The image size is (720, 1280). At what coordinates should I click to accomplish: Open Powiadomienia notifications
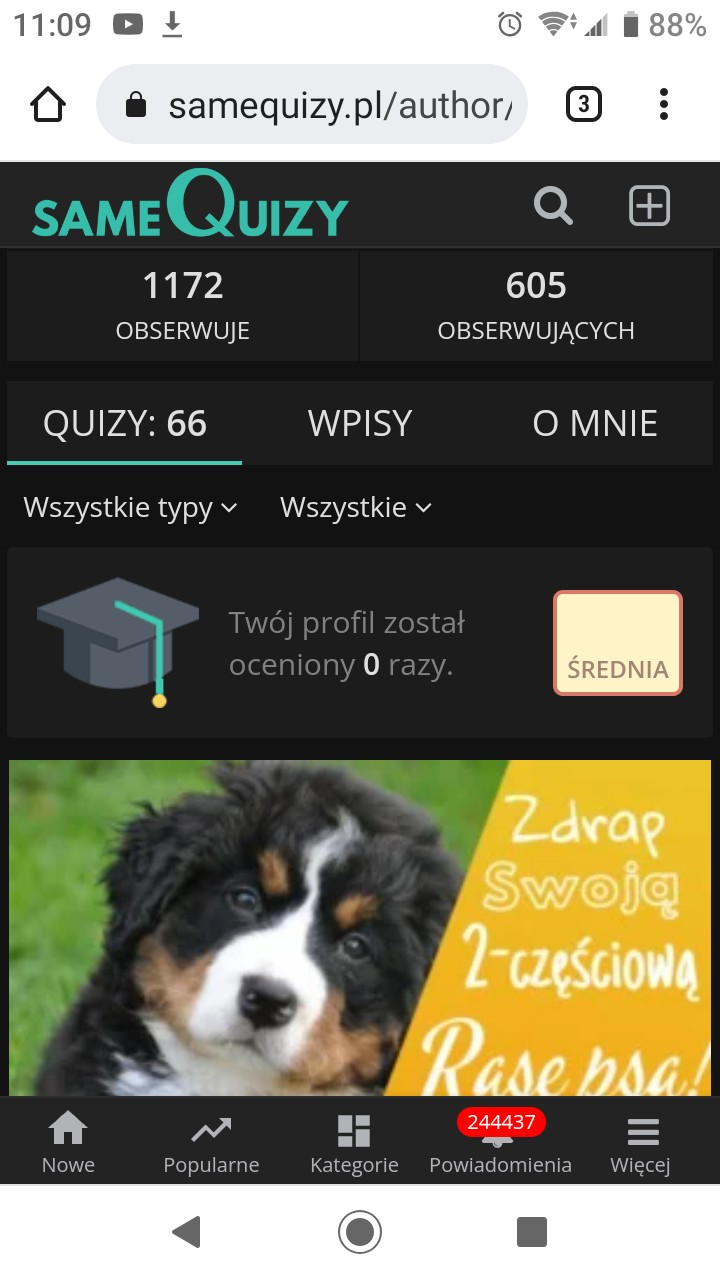click(500, 1143)
